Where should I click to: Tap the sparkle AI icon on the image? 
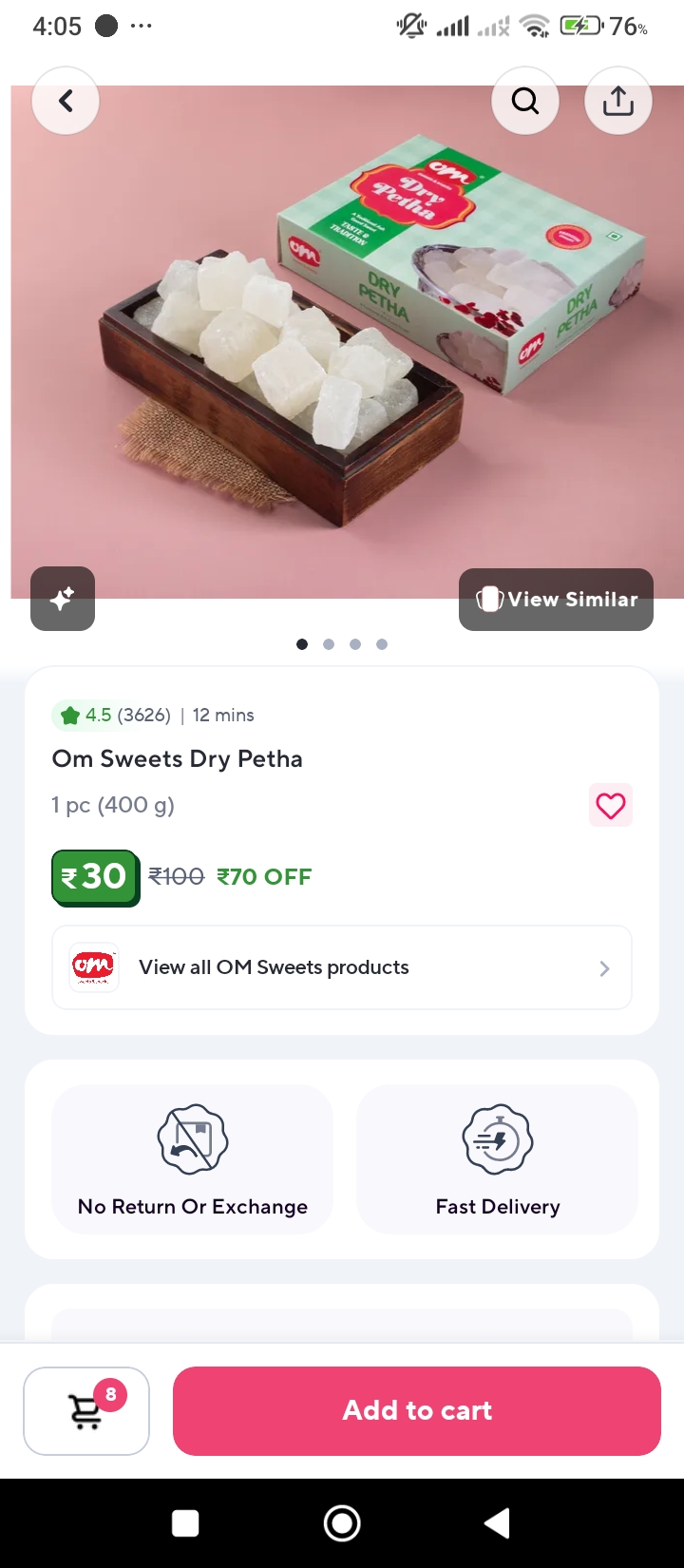pyautogui.click(x=63, y=599)
